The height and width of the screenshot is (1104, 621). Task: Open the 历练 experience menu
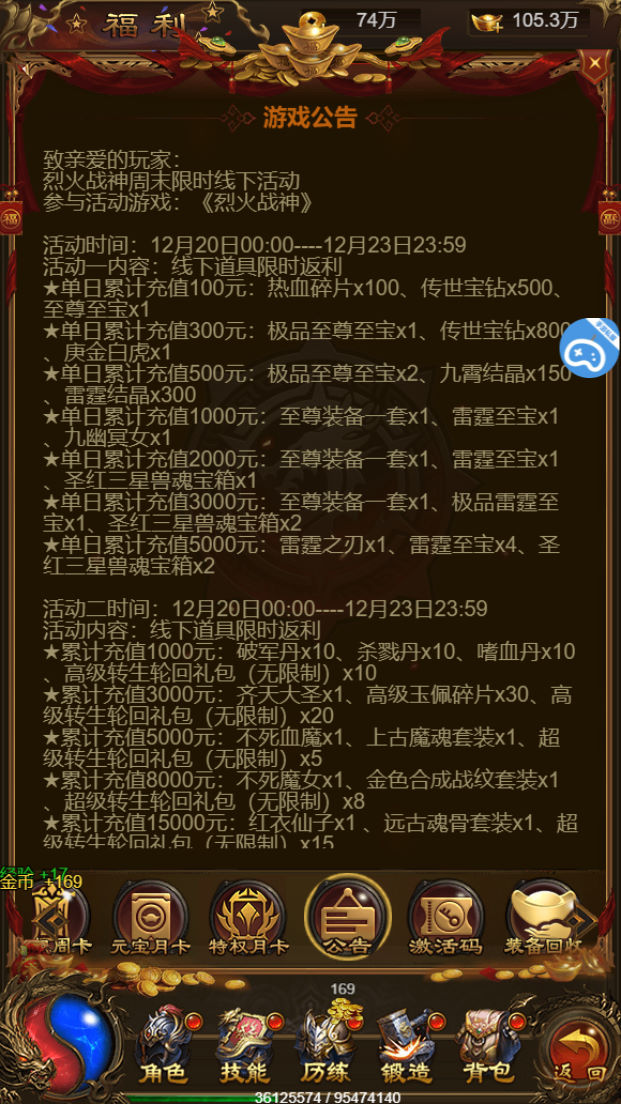(x=326, y=1045)
